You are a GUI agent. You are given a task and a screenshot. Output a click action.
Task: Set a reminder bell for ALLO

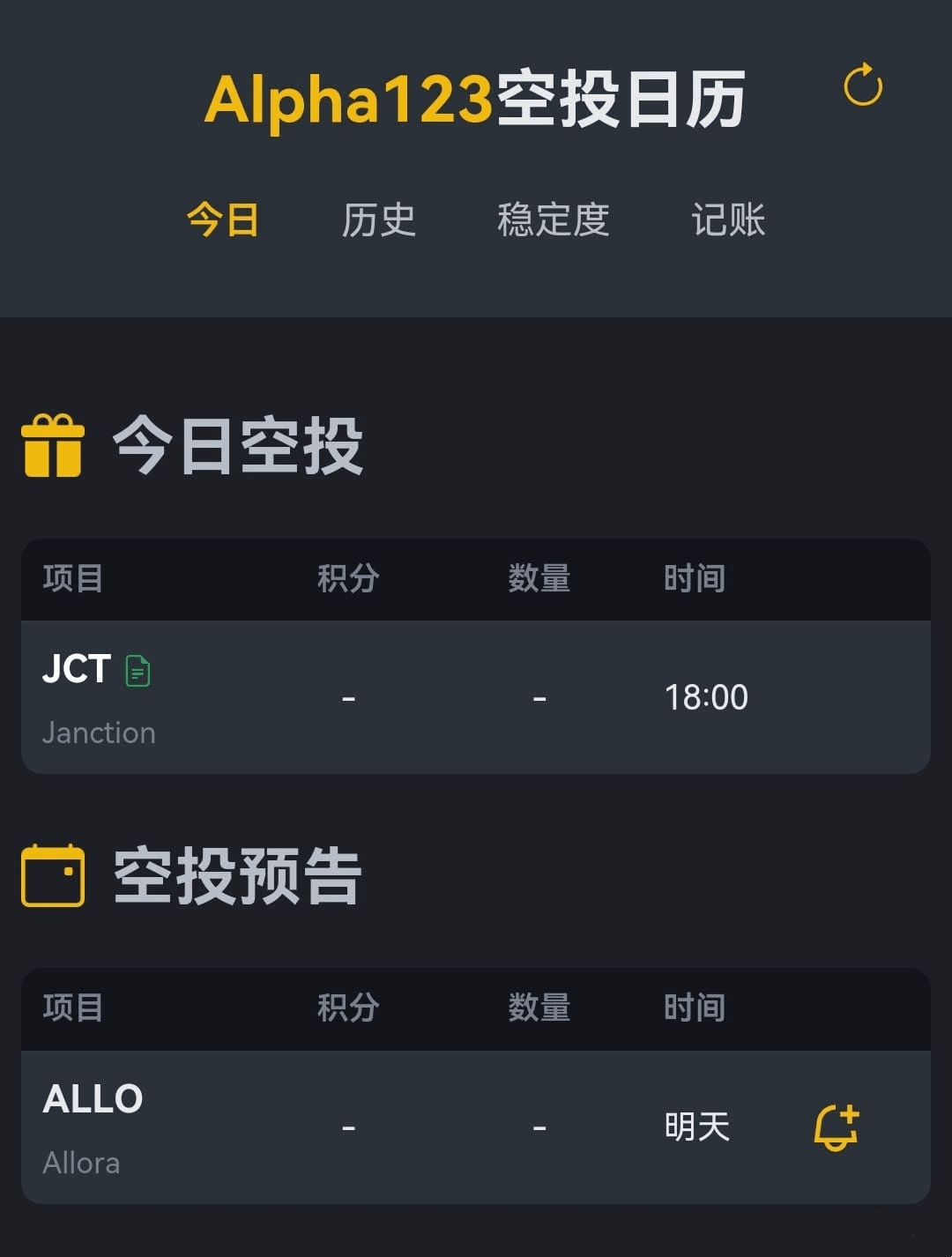coord(836,1127)
